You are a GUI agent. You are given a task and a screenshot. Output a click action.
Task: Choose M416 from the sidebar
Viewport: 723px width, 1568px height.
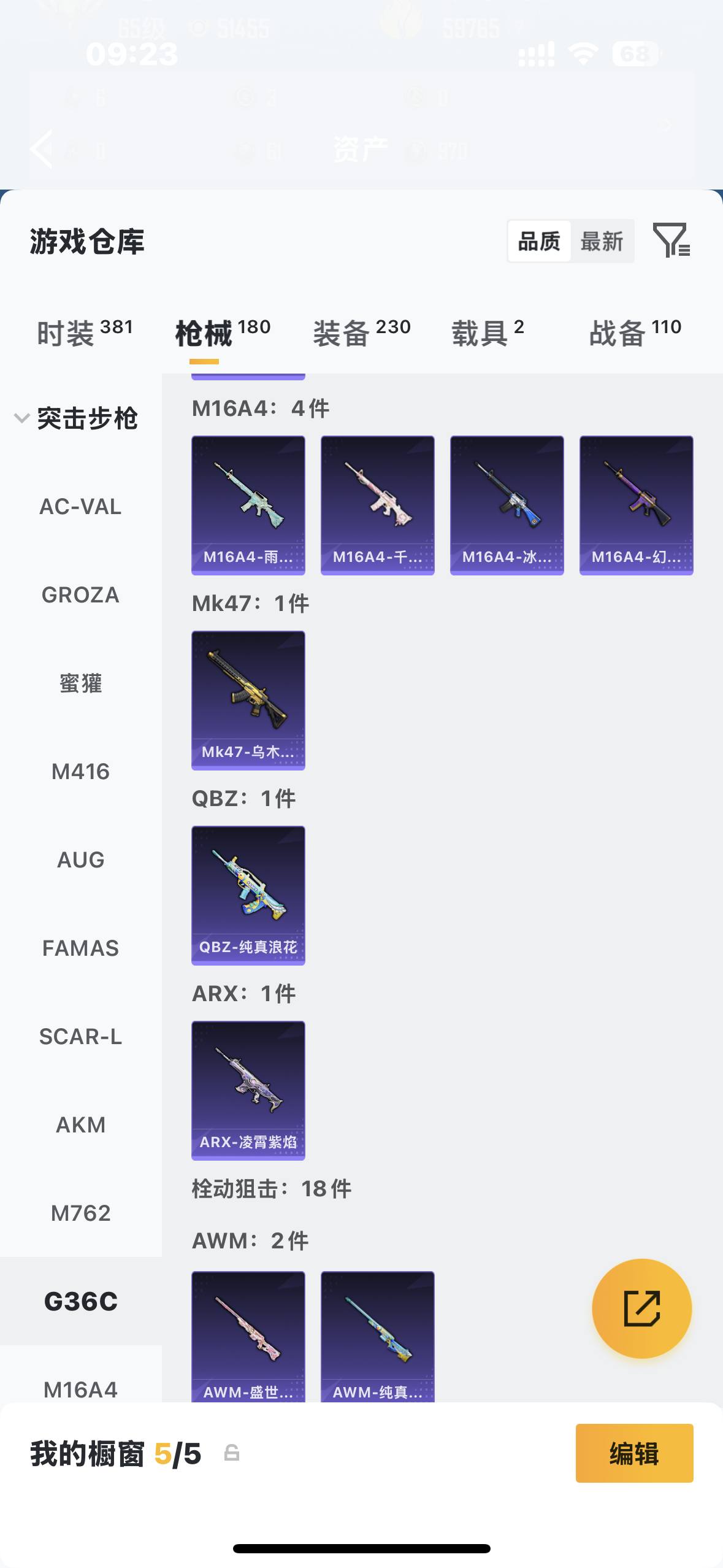[x=80, y=772]
